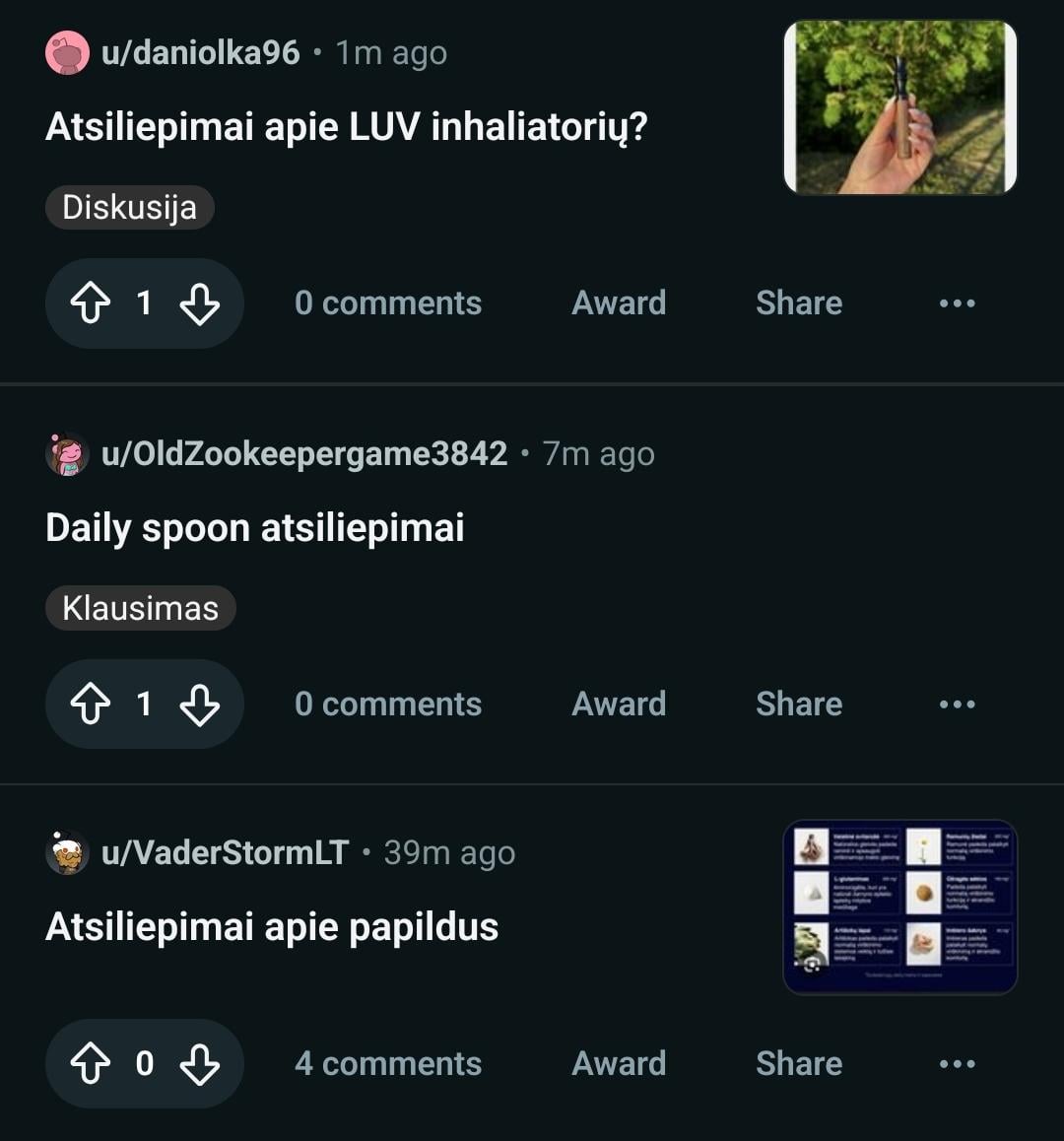View 4 comments on papildus post
This screenshot has width=1064, height=1141.
coord(387,1064)
